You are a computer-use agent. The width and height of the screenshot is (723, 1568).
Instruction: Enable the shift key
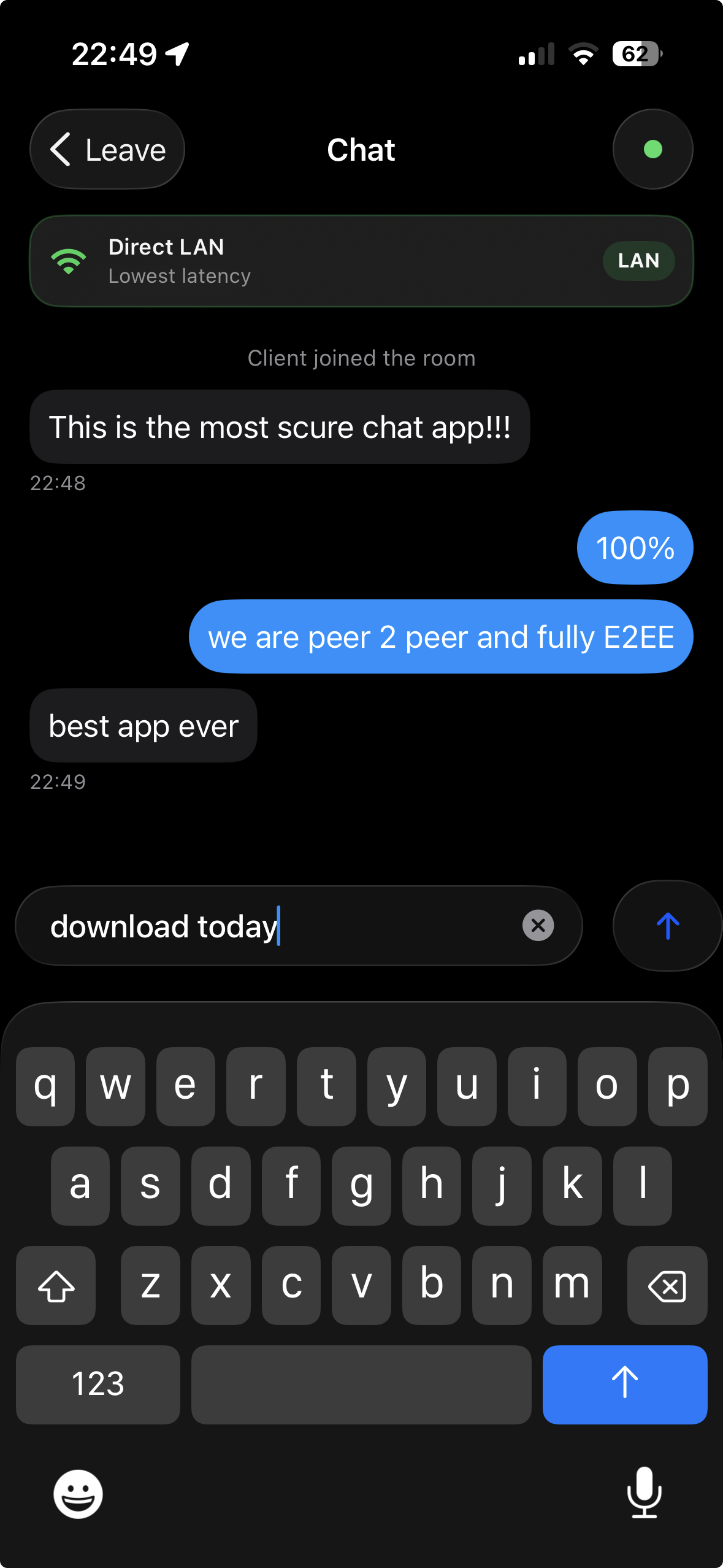pos(56,1285)
